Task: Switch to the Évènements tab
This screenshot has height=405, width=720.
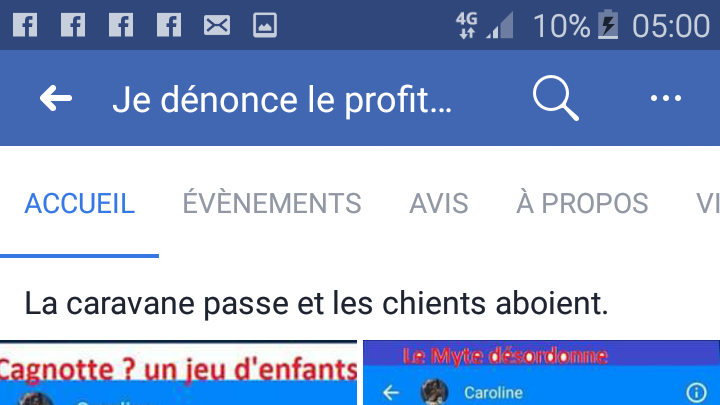Action: 271,203
